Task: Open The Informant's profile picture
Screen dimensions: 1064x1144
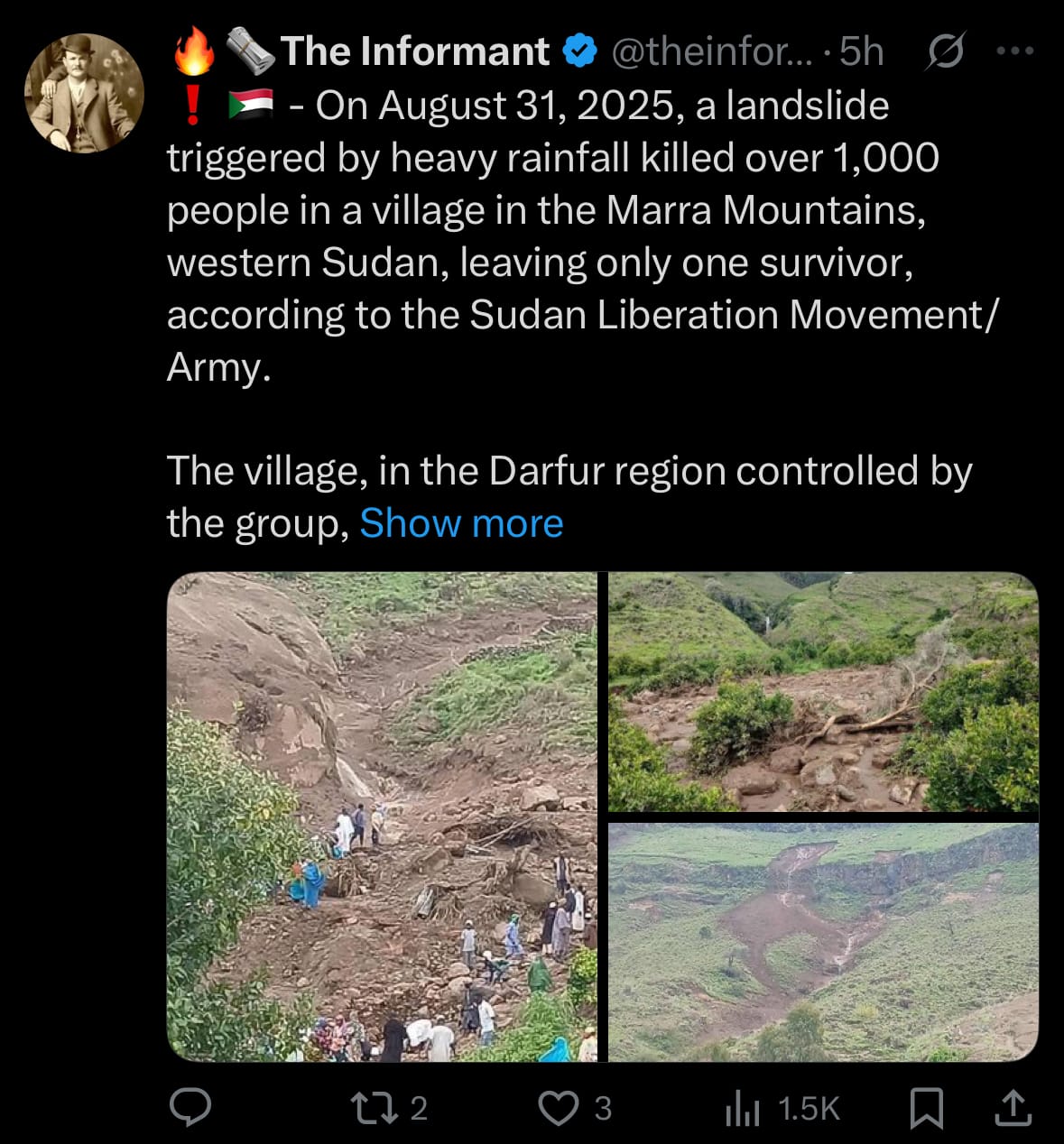Action: (84, 93)
